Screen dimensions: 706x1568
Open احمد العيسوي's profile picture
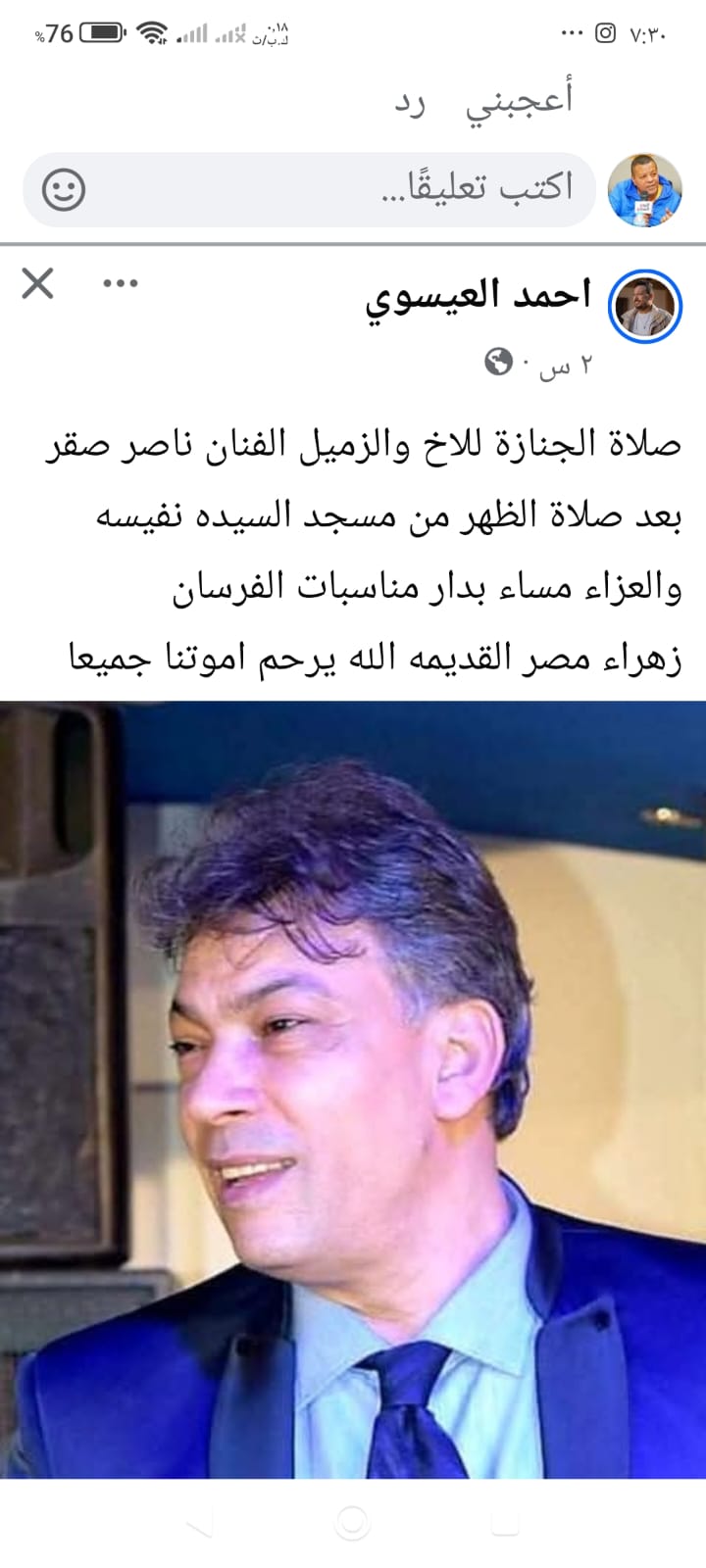645,306
